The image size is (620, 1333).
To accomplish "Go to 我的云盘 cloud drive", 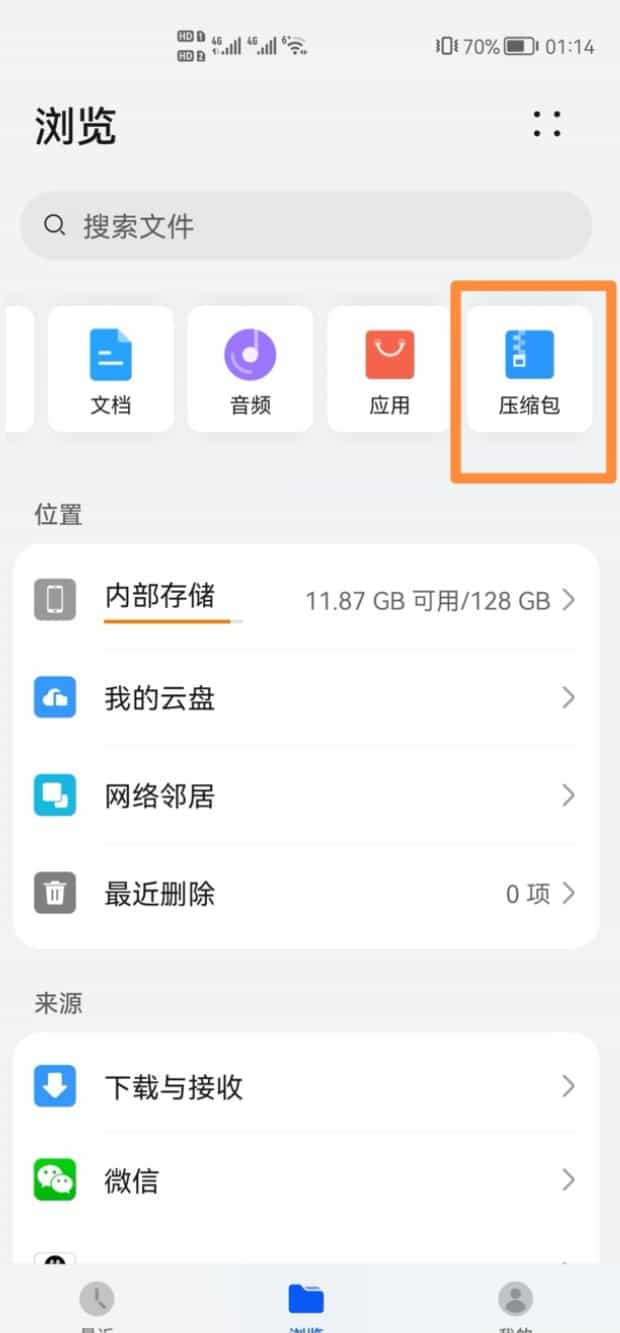I will pos(306,698).
